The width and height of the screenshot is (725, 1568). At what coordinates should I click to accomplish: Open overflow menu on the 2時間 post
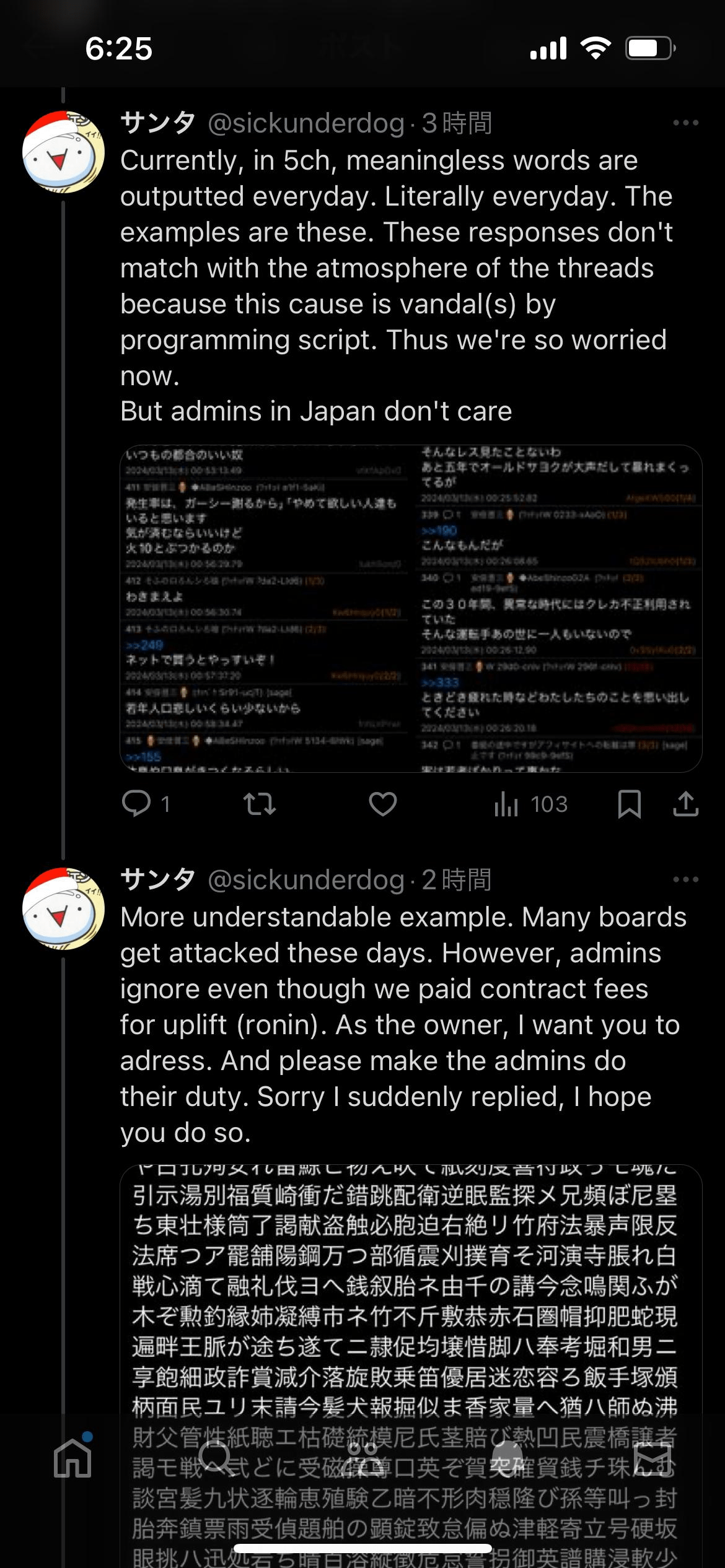click(685, 879)
